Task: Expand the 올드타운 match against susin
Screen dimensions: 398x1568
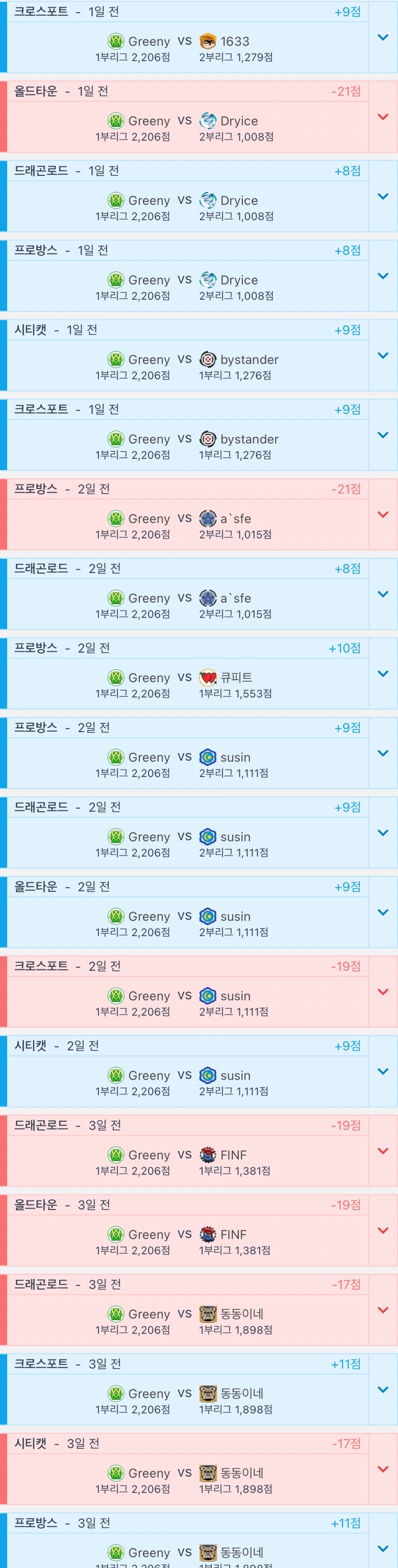Action: [383, 912]
